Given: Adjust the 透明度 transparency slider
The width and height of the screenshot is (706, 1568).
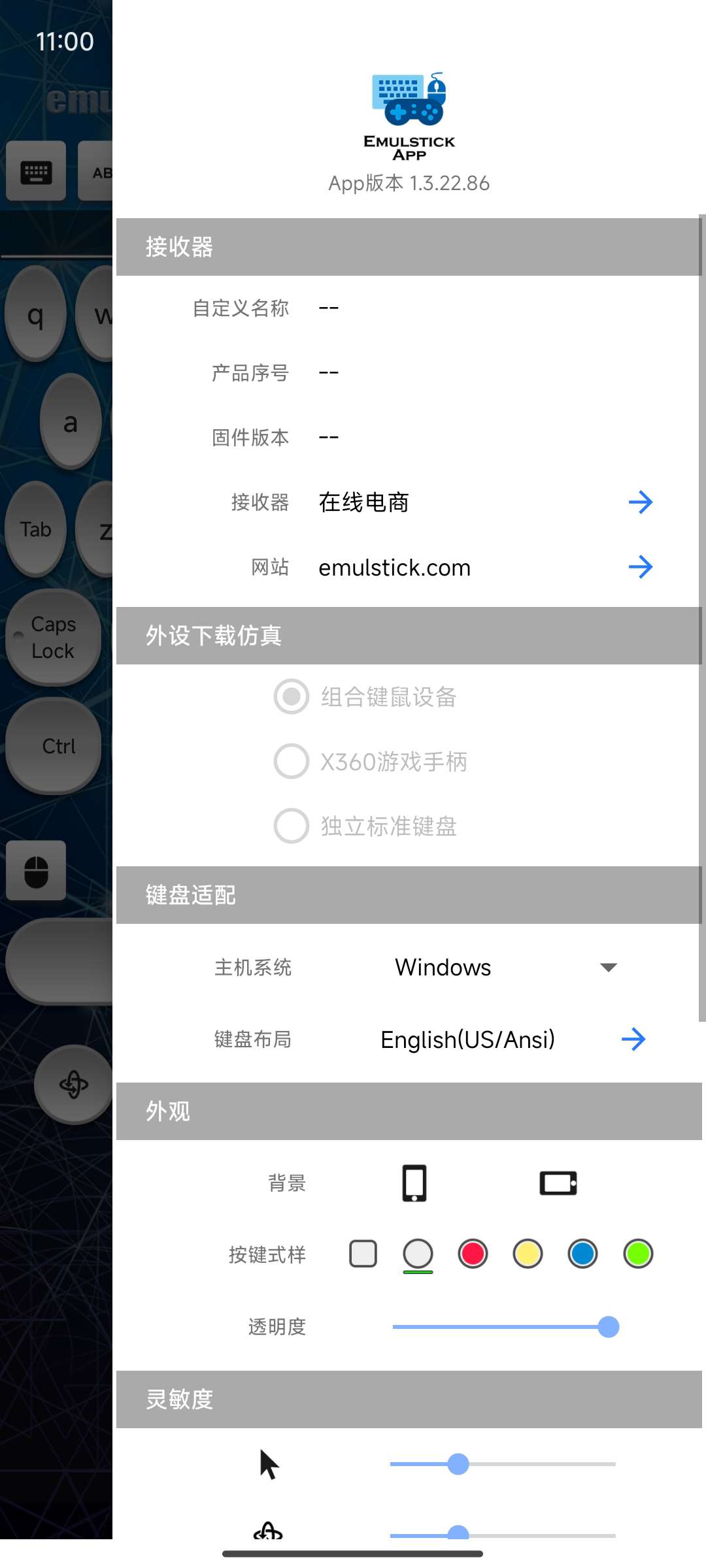Looking at the screenshot, I should (x=608, y=1327).
